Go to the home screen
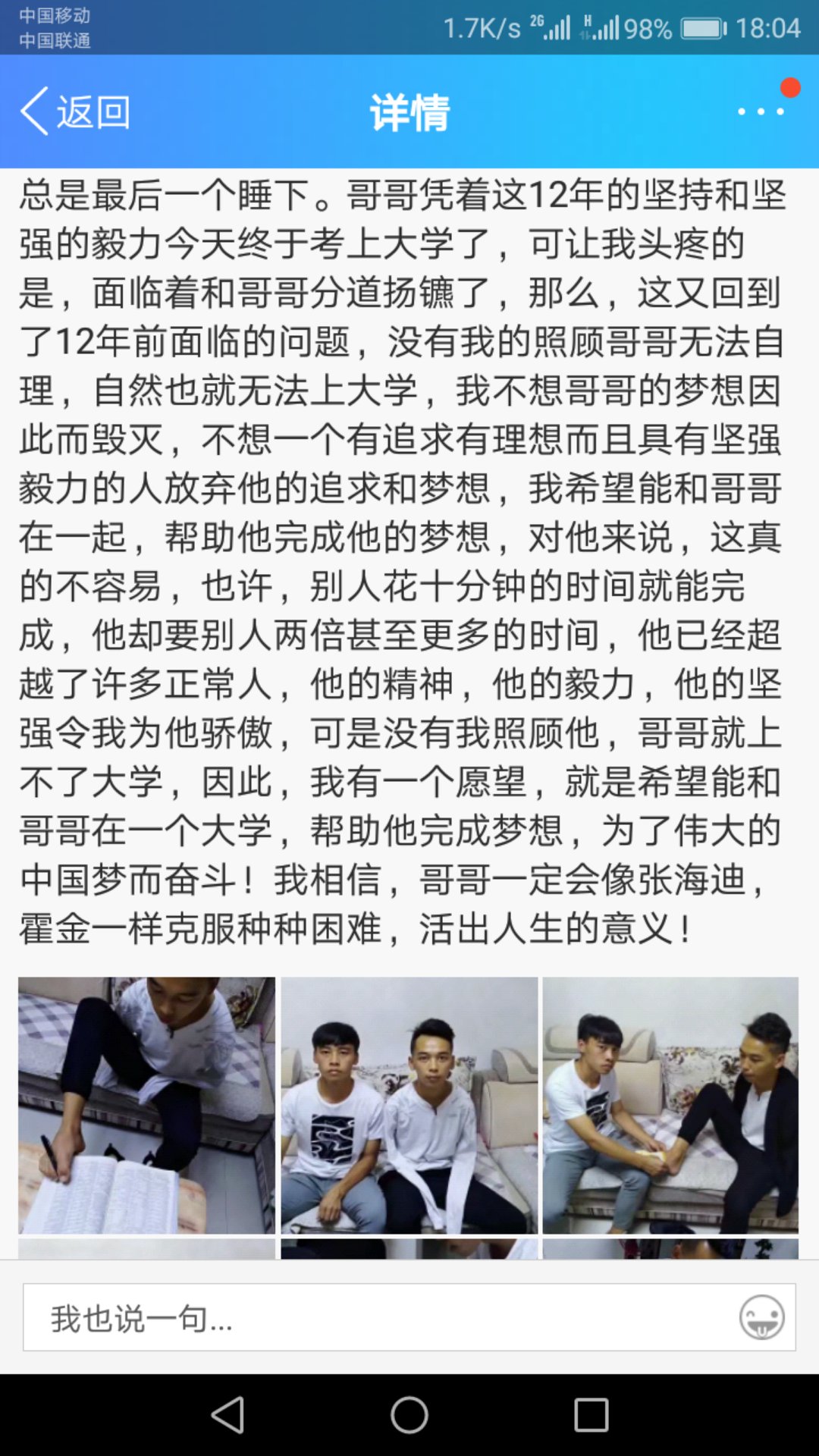Viewport: 819px width, 1456px height. [x=409, y=1415]
